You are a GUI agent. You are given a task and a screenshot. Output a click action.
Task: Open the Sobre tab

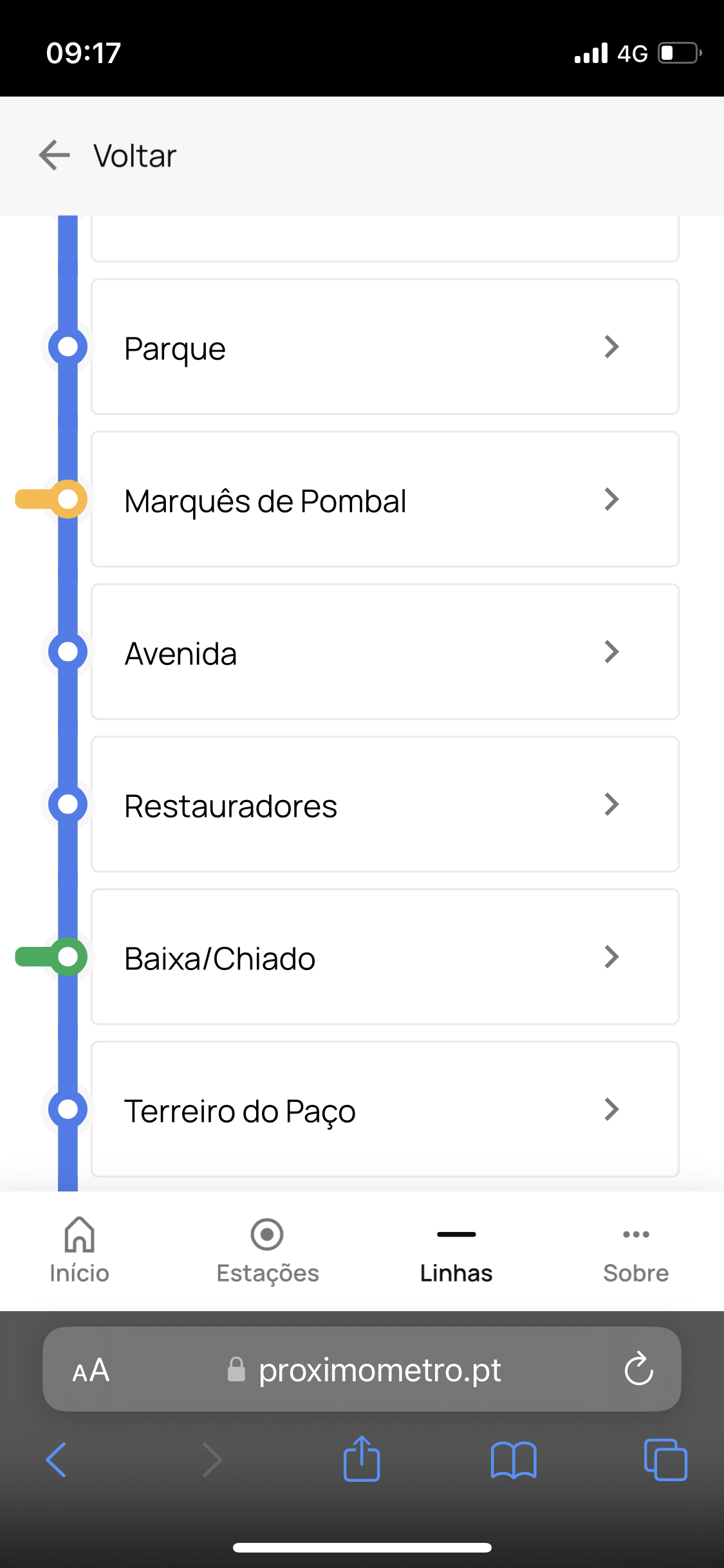coord(636,1250)
